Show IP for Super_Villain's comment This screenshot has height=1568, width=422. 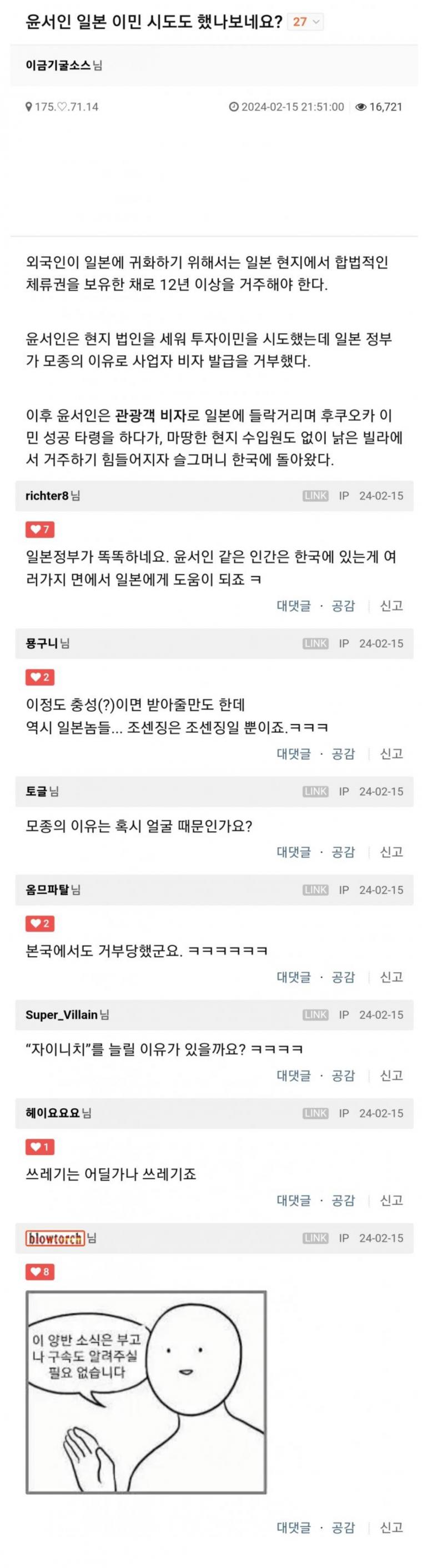tap(344, 1014)
